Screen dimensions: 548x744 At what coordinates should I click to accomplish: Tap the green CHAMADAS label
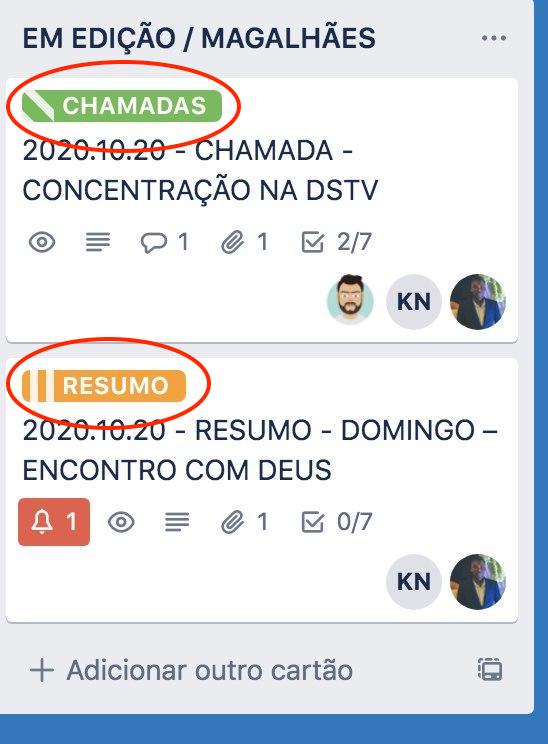click(x=122, y=106)
